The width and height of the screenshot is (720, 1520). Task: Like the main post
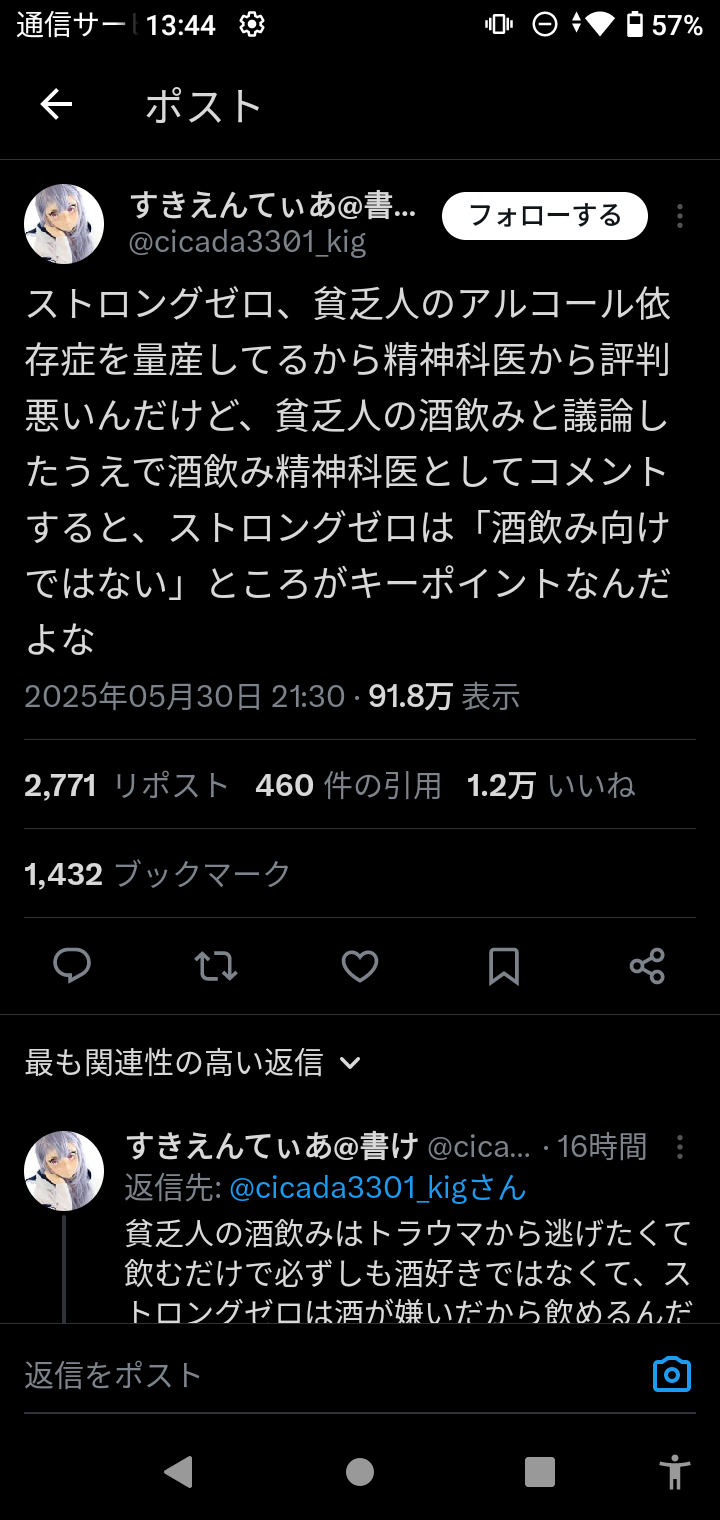360,966
